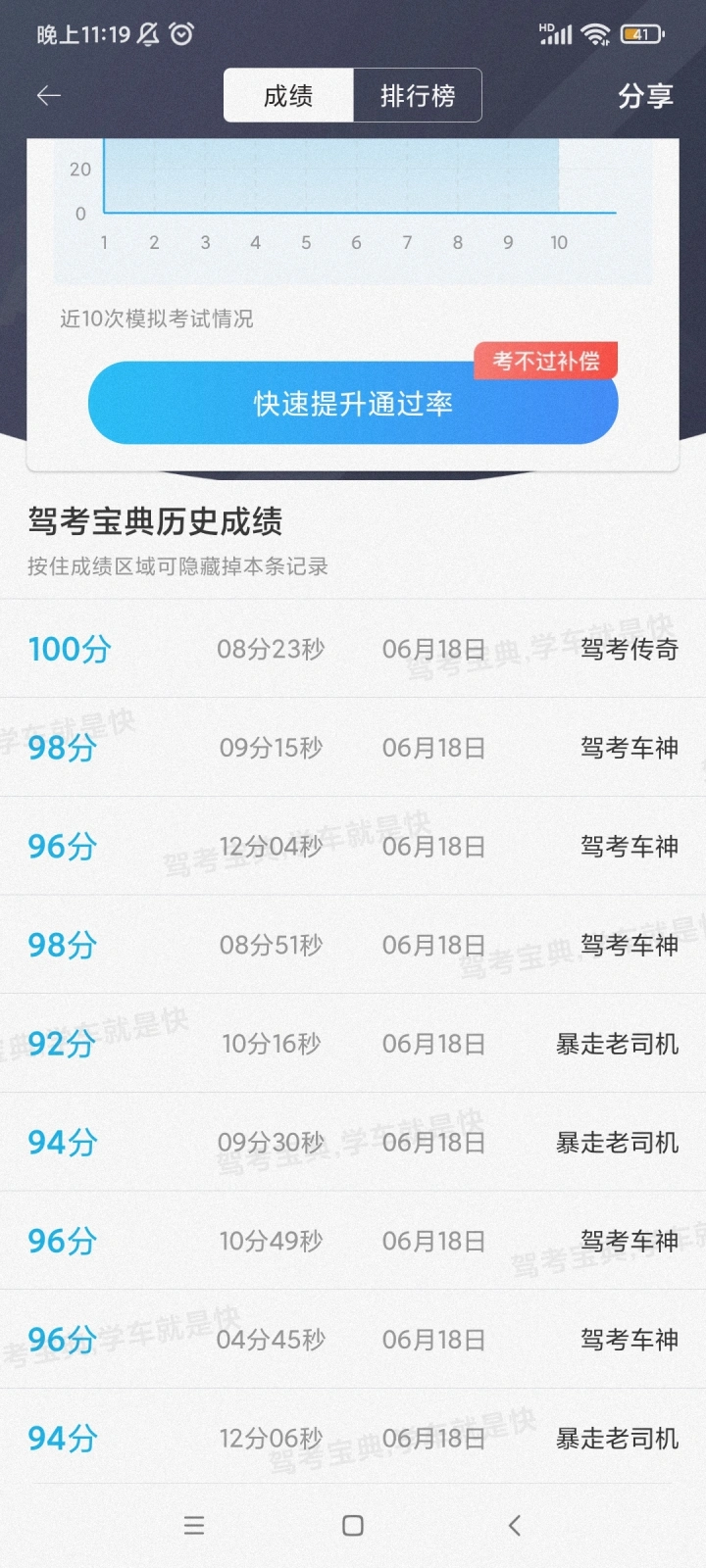
Task: Select the 成绩 tab
Action: [288, 95]
